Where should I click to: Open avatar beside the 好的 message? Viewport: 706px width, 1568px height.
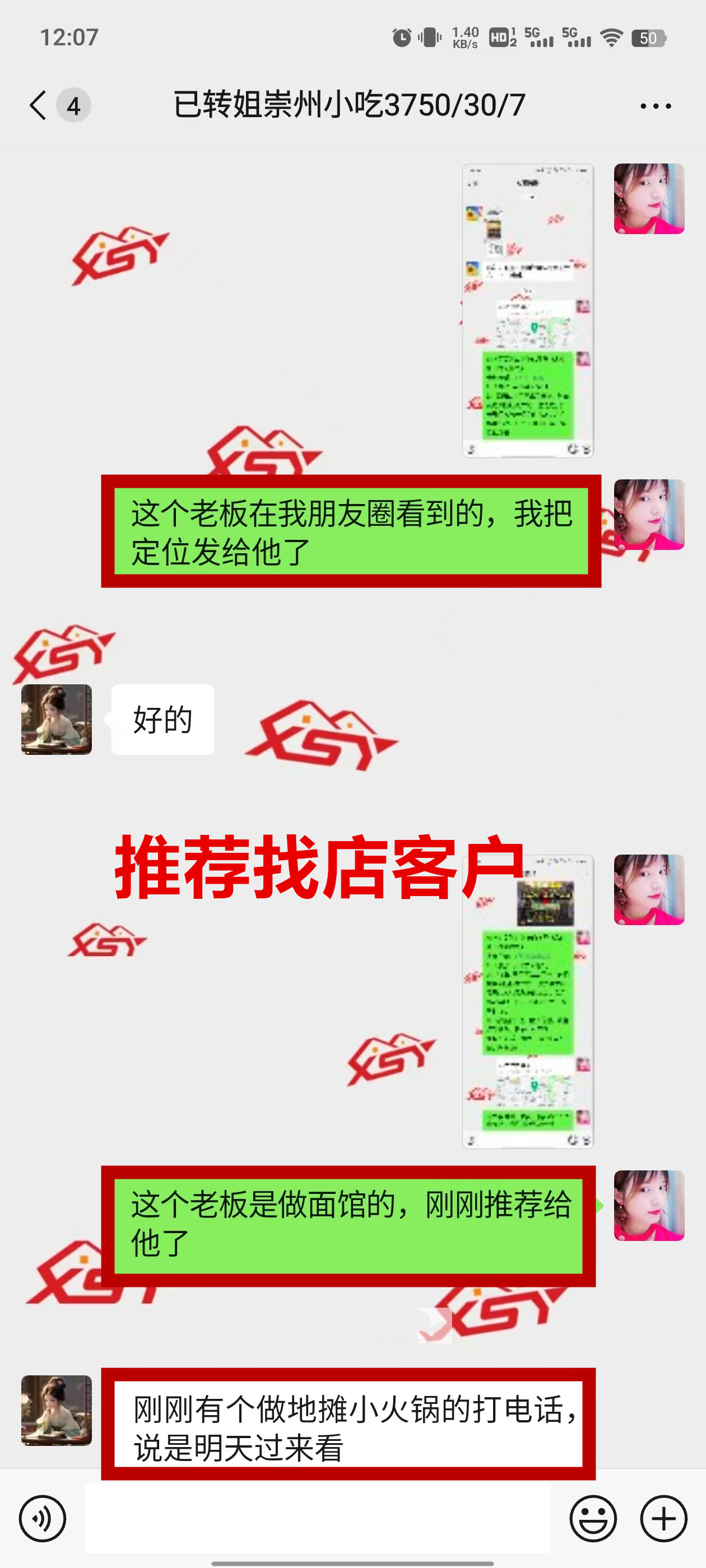click(x=57, y=720)
